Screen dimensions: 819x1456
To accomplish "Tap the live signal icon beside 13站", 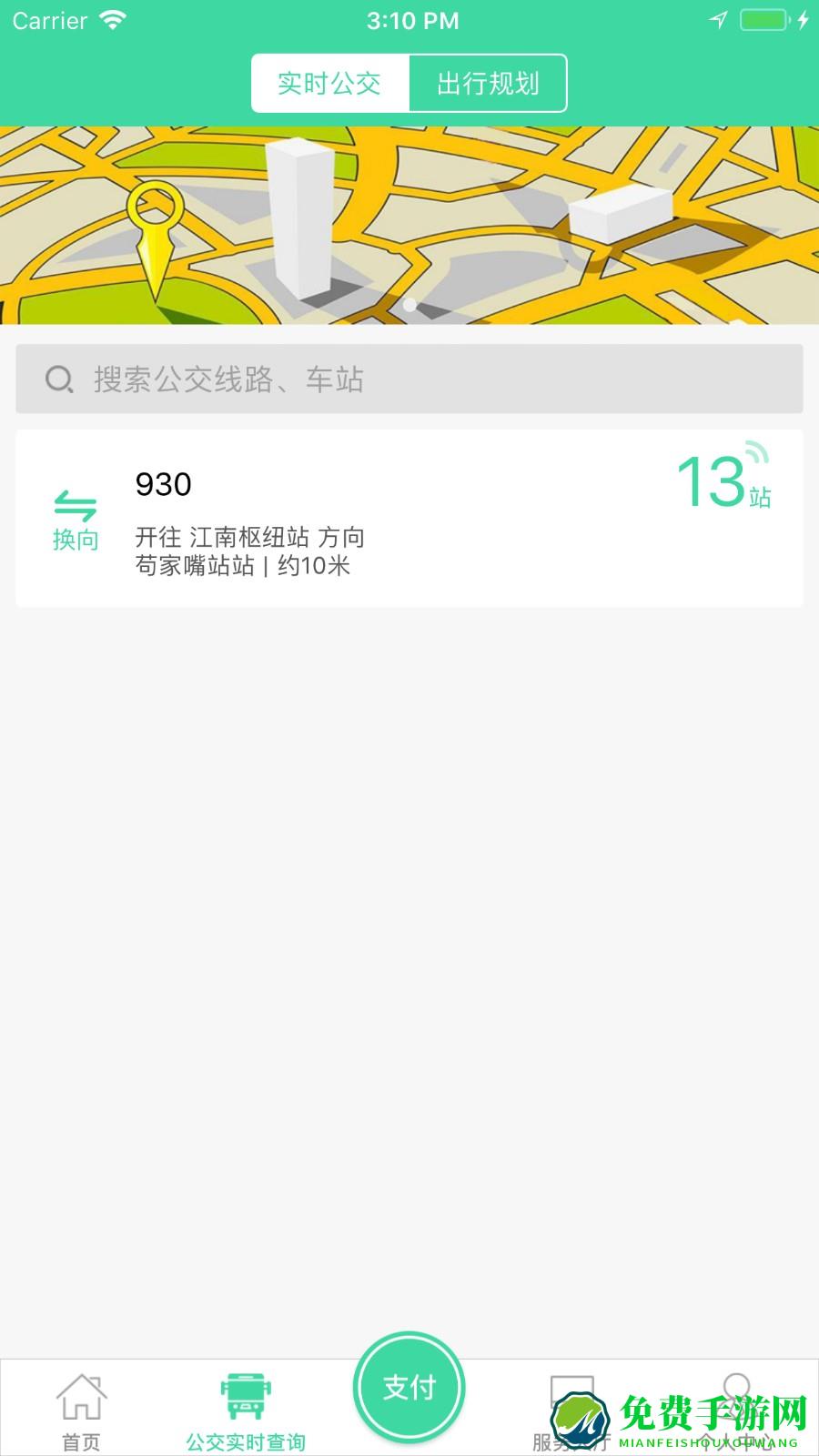I will tap(757, 453).
